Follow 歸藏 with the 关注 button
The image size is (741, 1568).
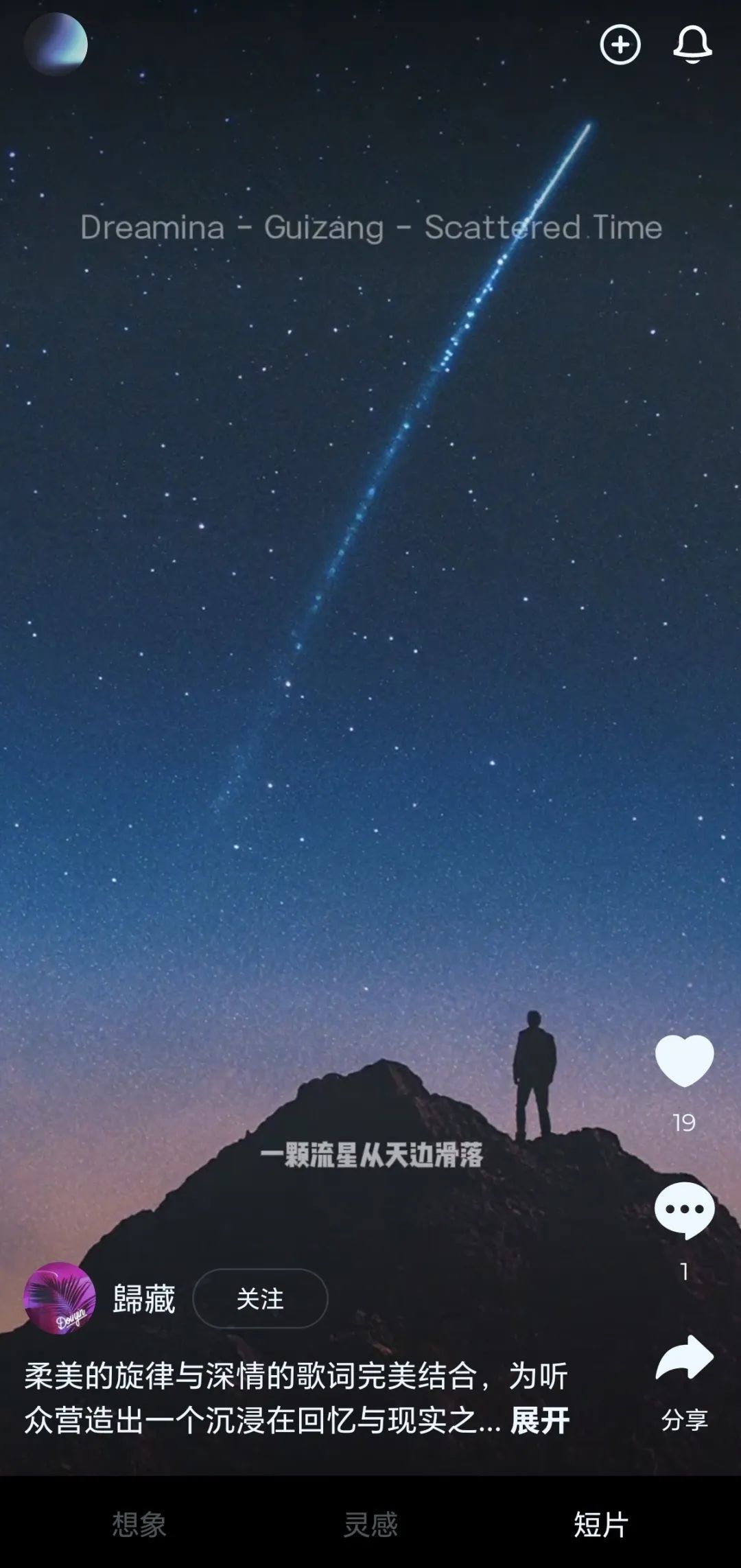pyautogui.click(x=260, y=1299)
